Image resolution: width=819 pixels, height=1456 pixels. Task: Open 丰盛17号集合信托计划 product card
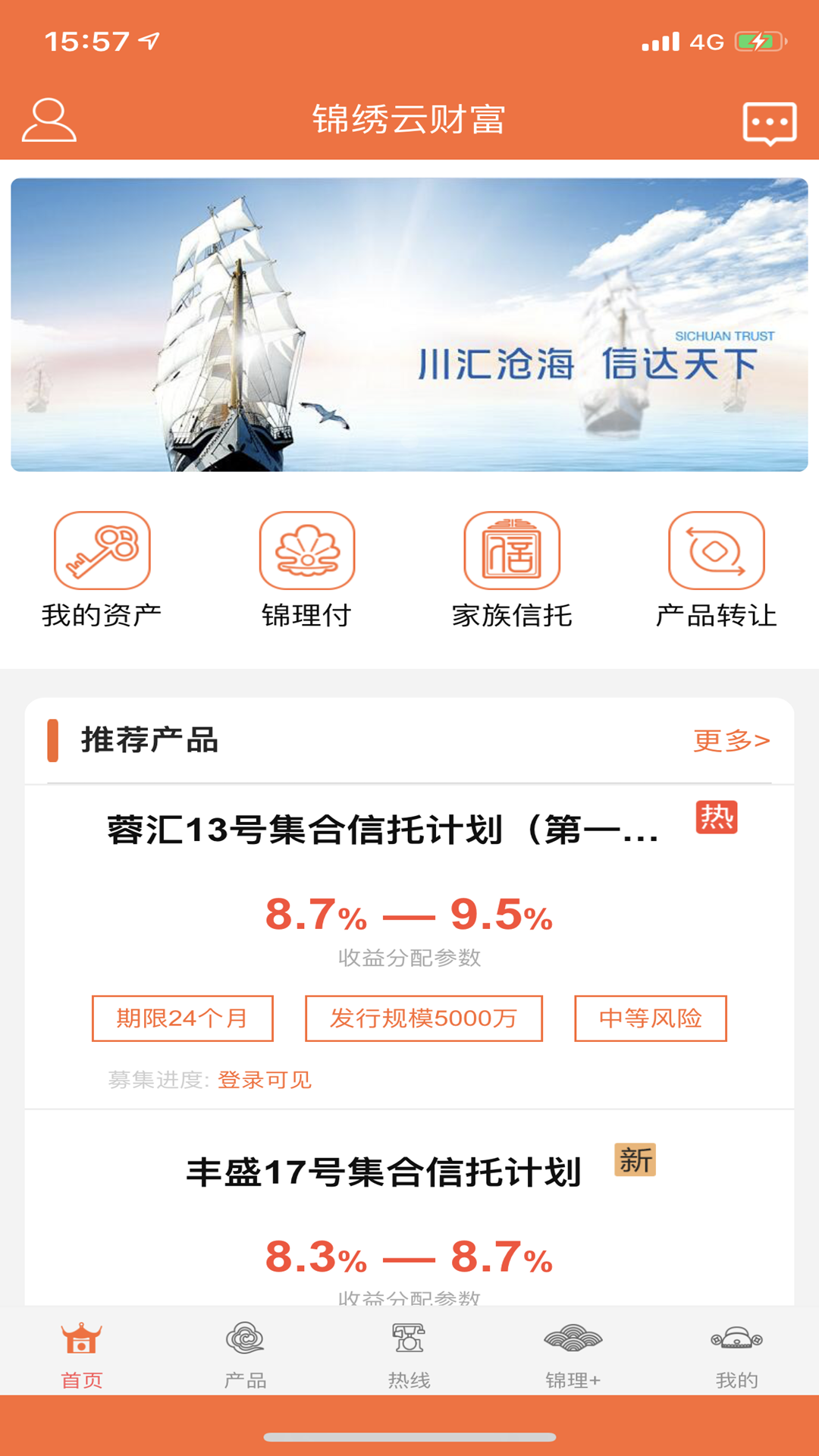click(383, 1172)
